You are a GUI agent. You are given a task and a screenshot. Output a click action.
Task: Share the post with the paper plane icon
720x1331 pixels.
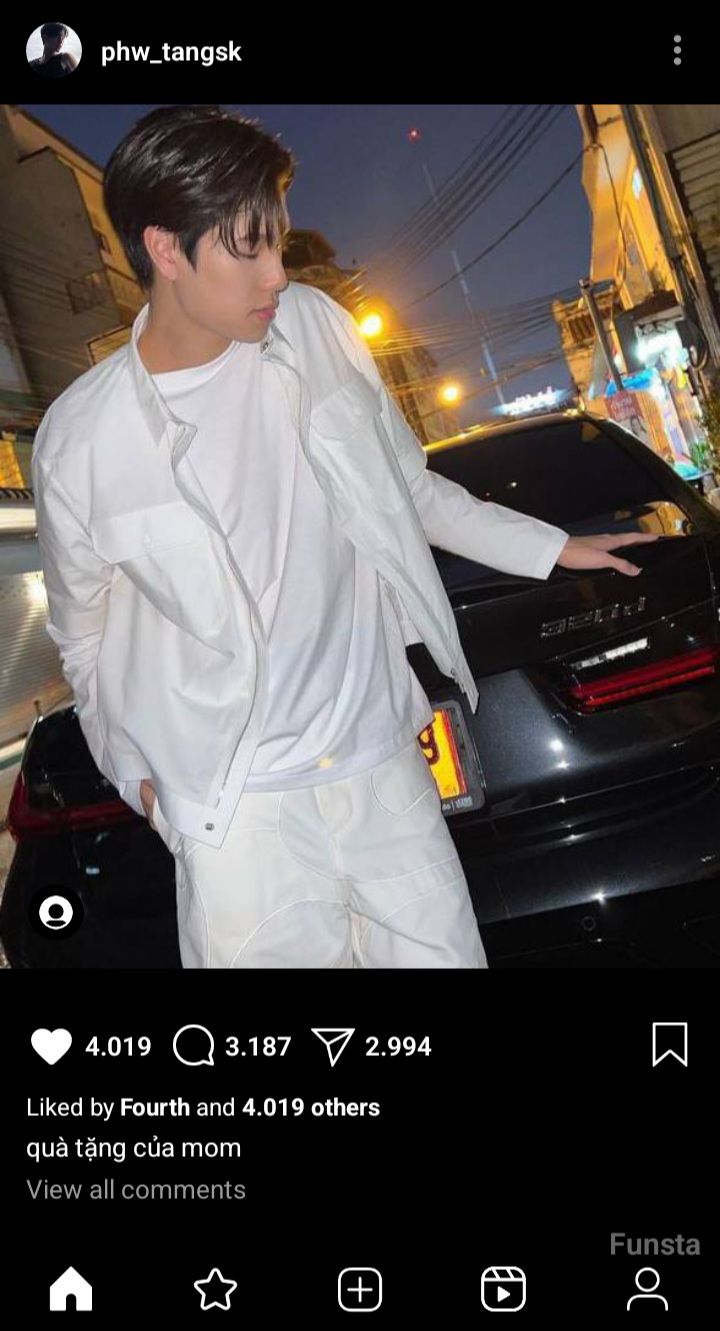[x=333, y=1046]
